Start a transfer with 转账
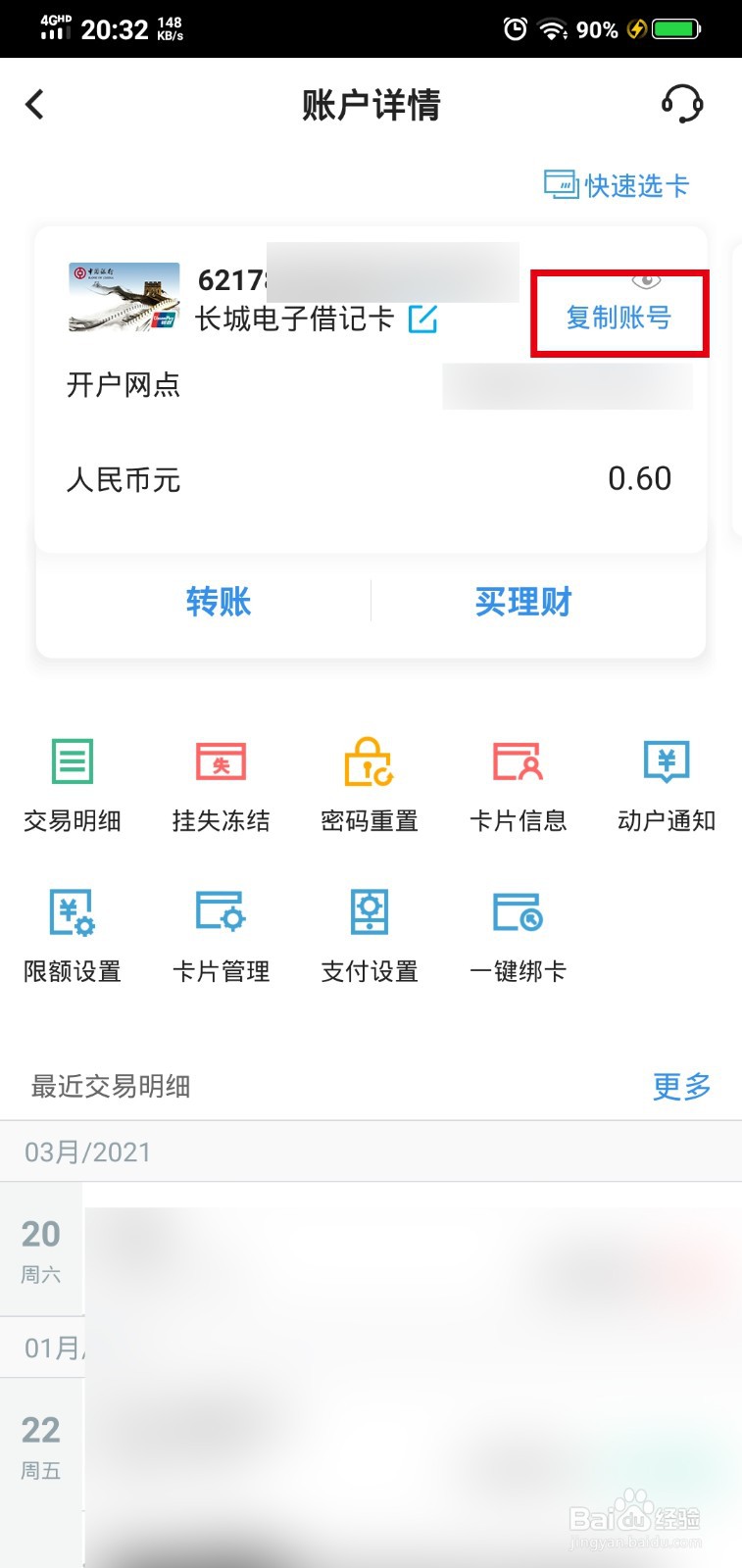The height and width of the screenshot is (1568, 742). click(x=219, y=601)
